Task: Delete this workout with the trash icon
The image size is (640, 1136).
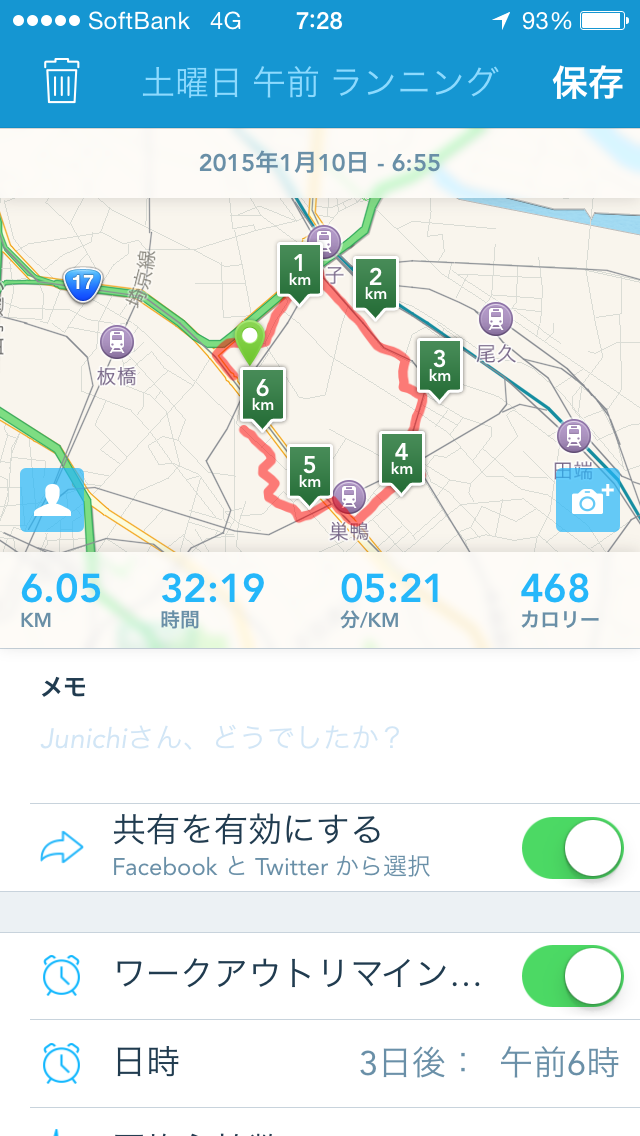Action: click(62, 81)
